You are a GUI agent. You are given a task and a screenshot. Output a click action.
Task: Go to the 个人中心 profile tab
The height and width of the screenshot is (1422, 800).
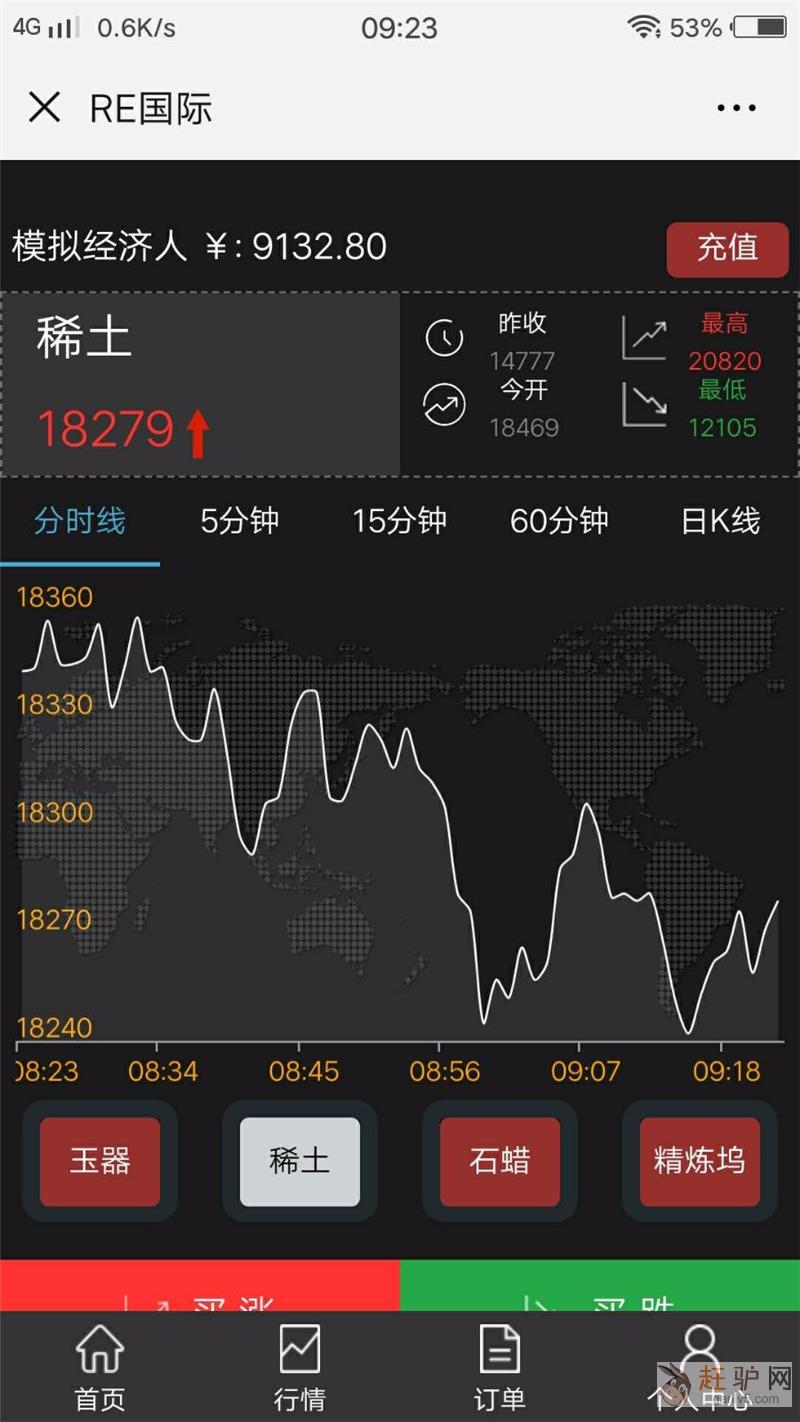tap(700, 1368)
